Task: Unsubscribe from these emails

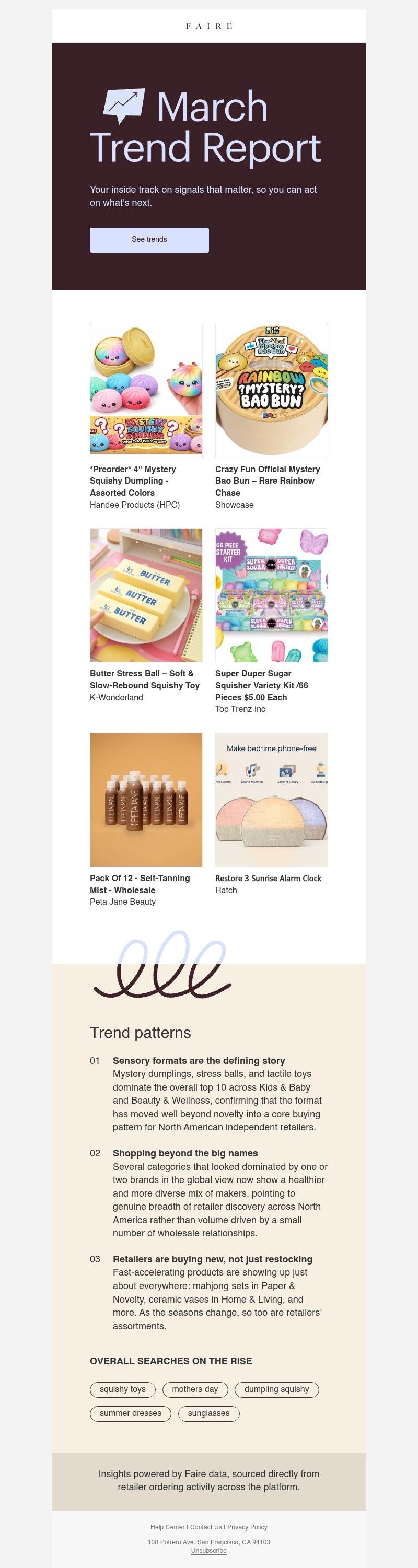Action: (209, 1550)
